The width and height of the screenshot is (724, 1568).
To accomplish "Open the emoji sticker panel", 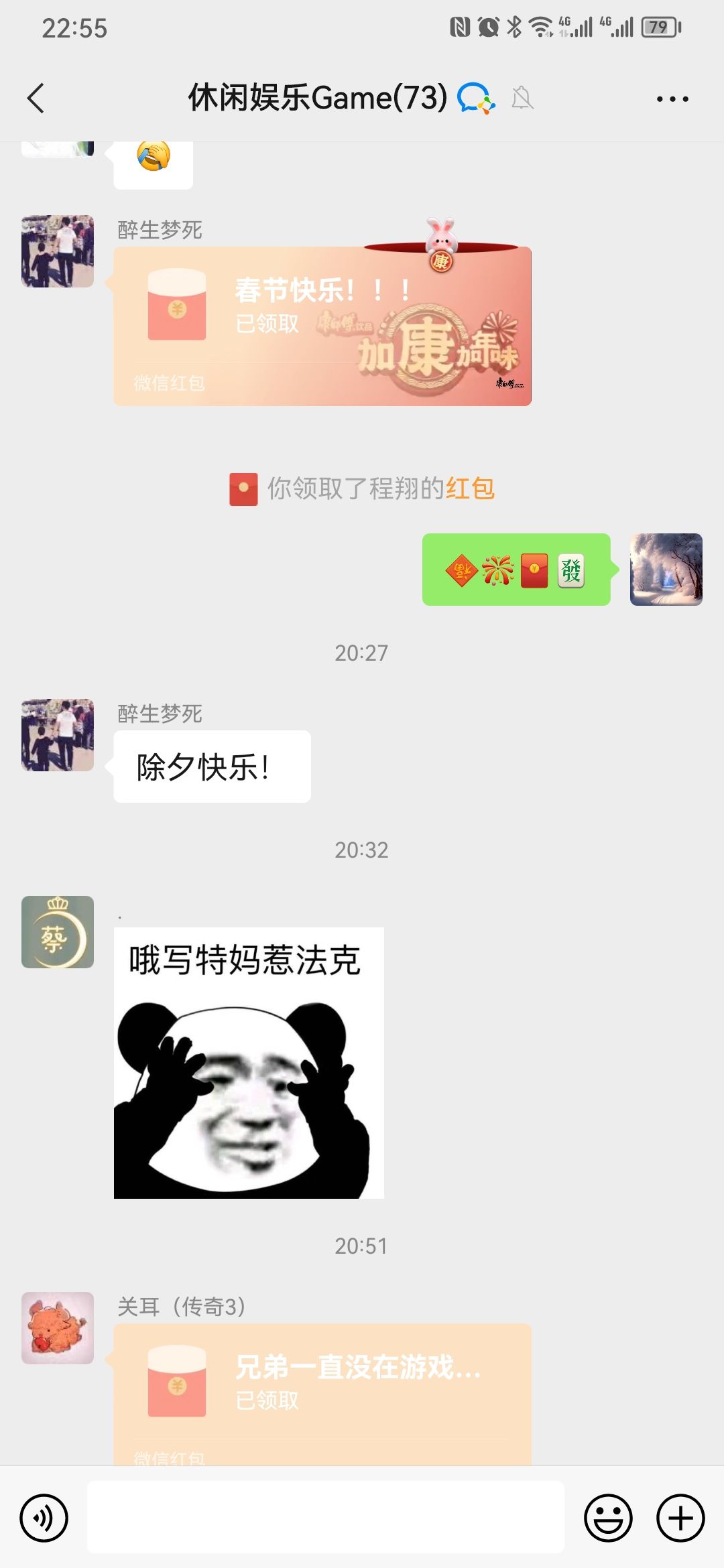I will (x=608, y=1518).
